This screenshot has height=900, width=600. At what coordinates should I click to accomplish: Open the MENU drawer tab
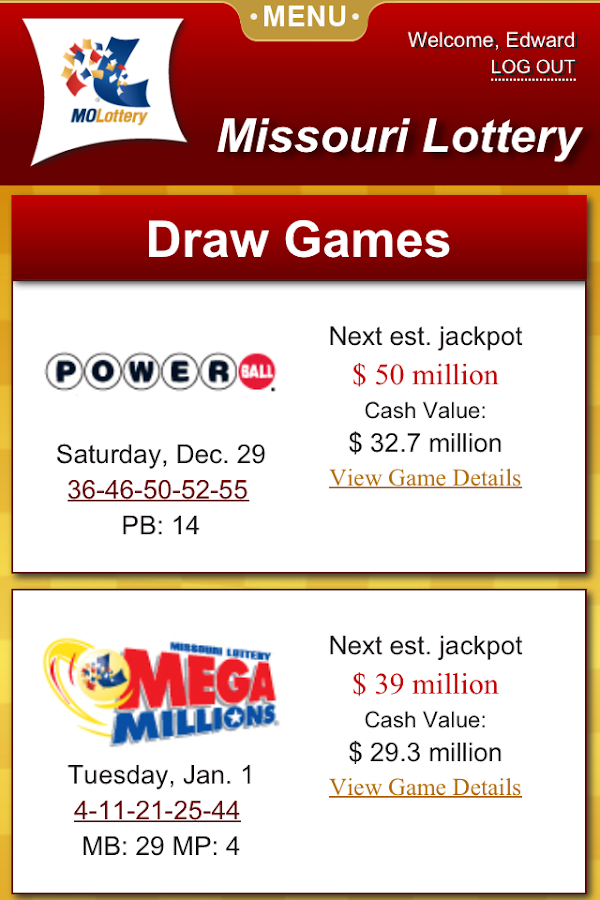click(x=305, y=17)
